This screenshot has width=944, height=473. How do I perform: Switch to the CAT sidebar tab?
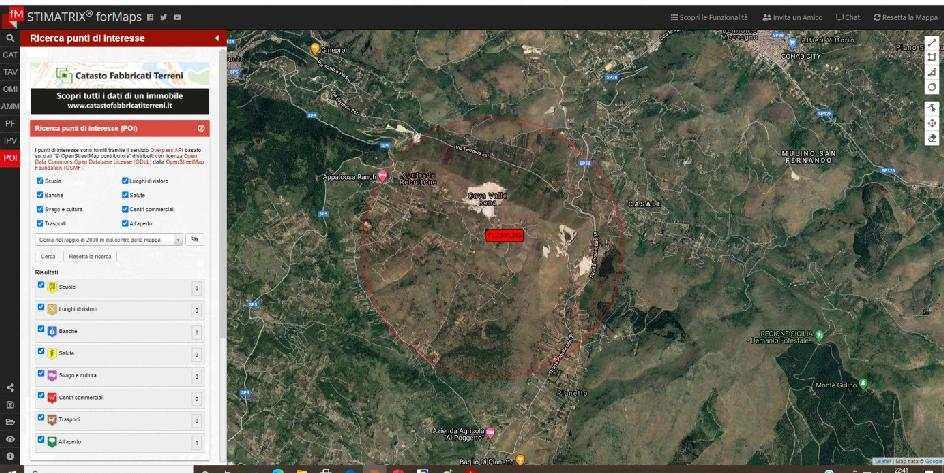(10, 54)
